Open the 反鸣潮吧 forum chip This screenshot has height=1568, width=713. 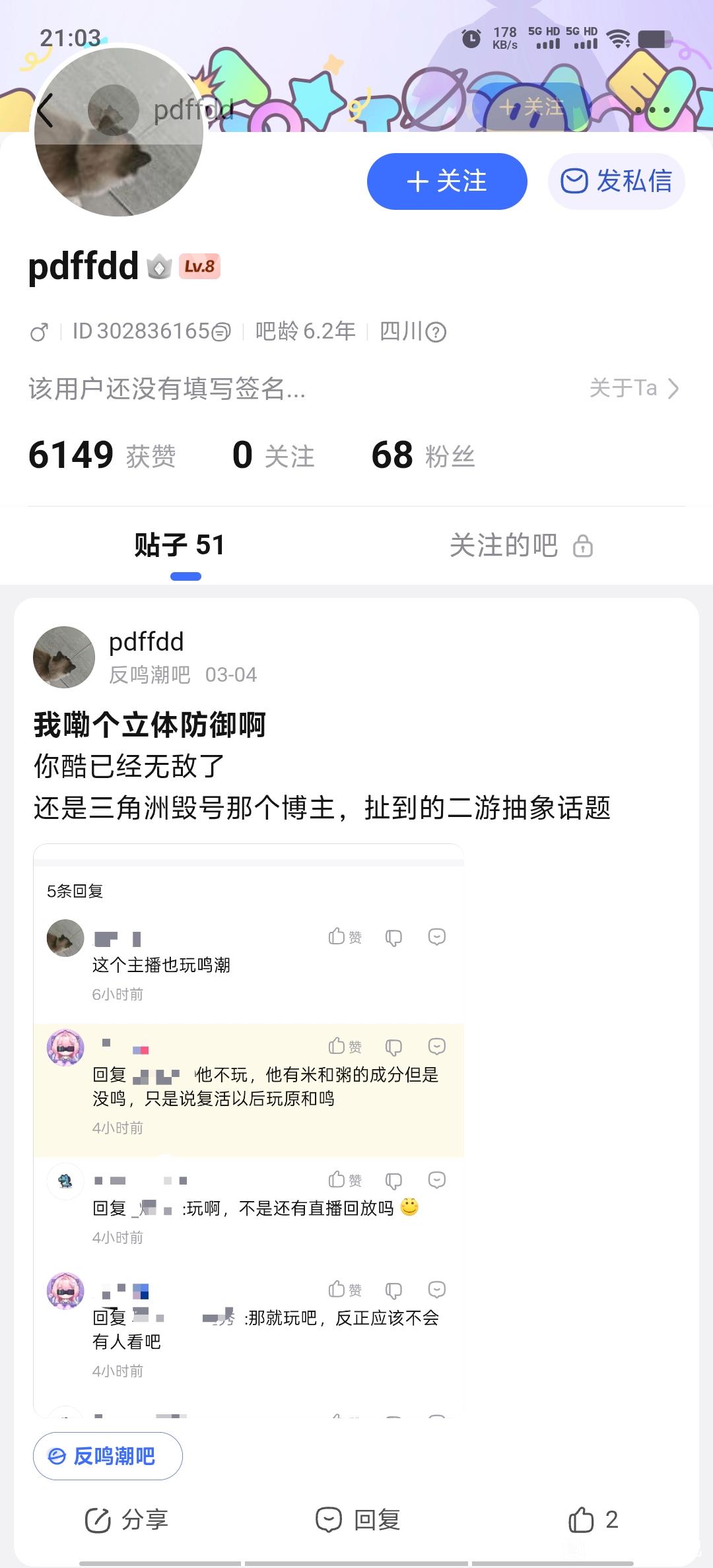[x=108, y=1456]
